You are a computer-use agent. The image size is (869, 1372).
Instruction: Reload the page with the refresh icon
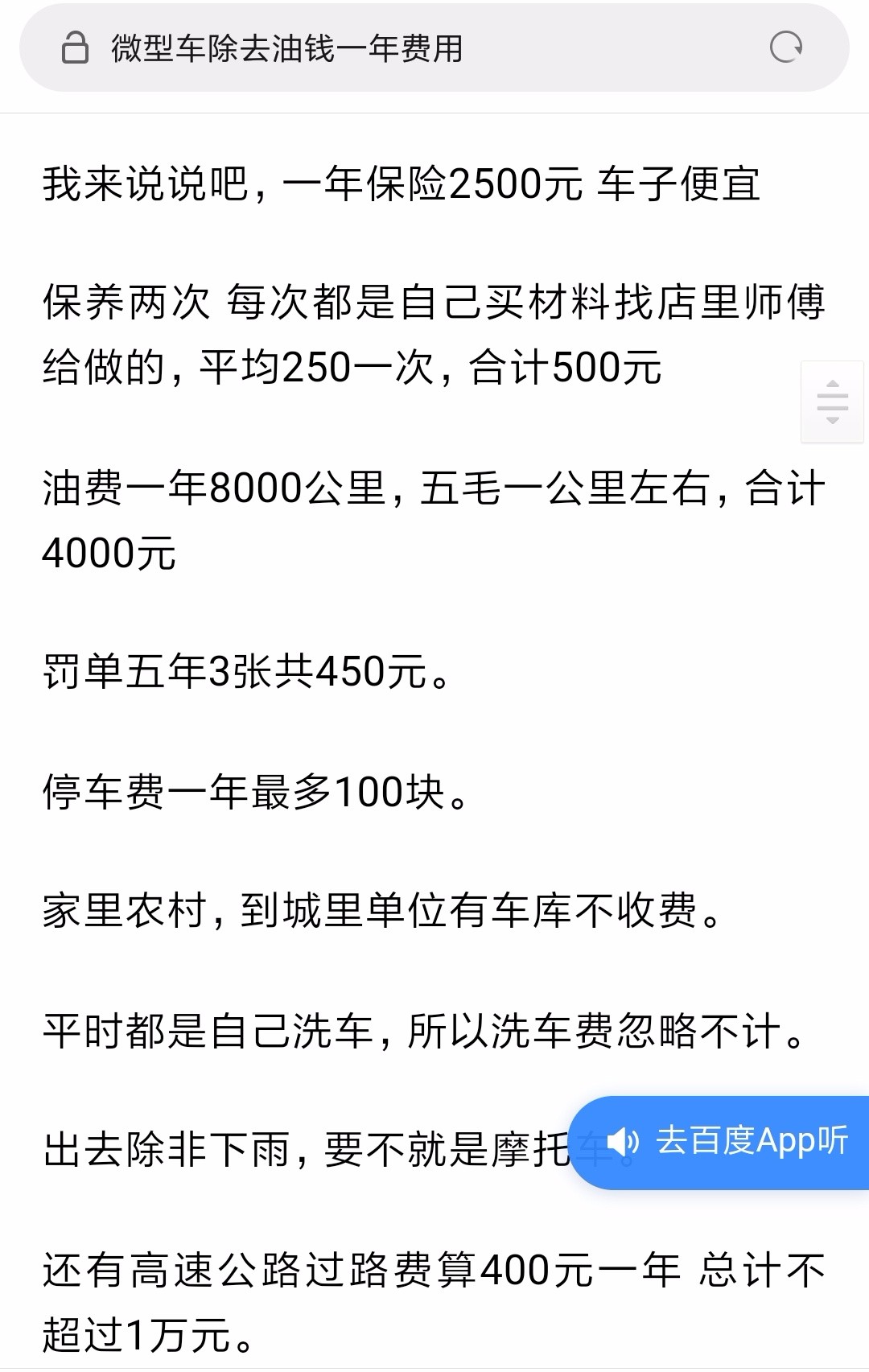pos(785,47)
